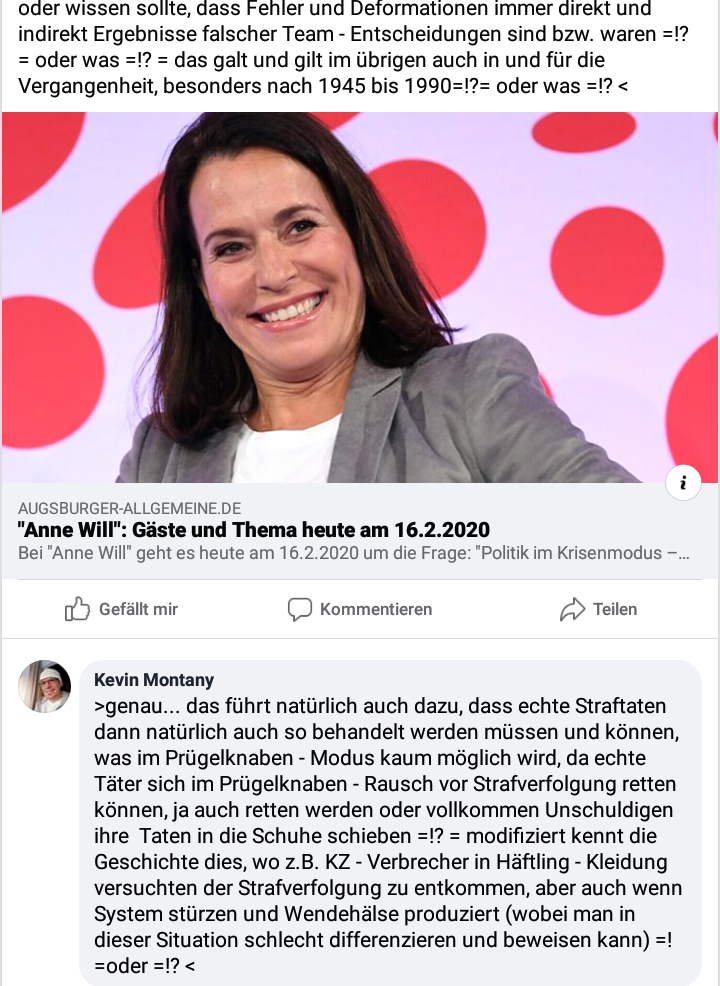The height and width of the screenshot is (986, 720).
Task: Tap Kommentieren to write a comment
Action: [x=360, y=609]
